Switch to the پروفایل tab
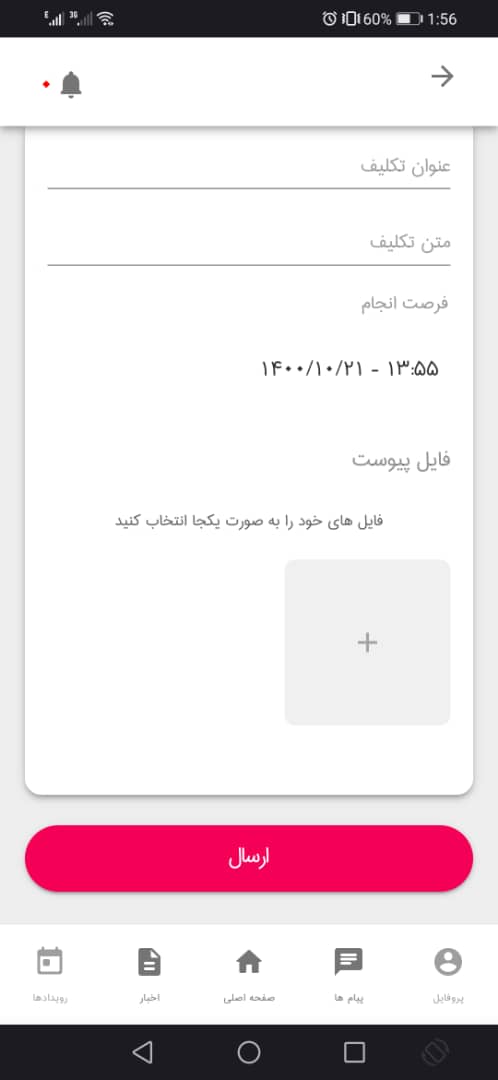This screenshot has height=1080, width=498. [x=448, y=974]
